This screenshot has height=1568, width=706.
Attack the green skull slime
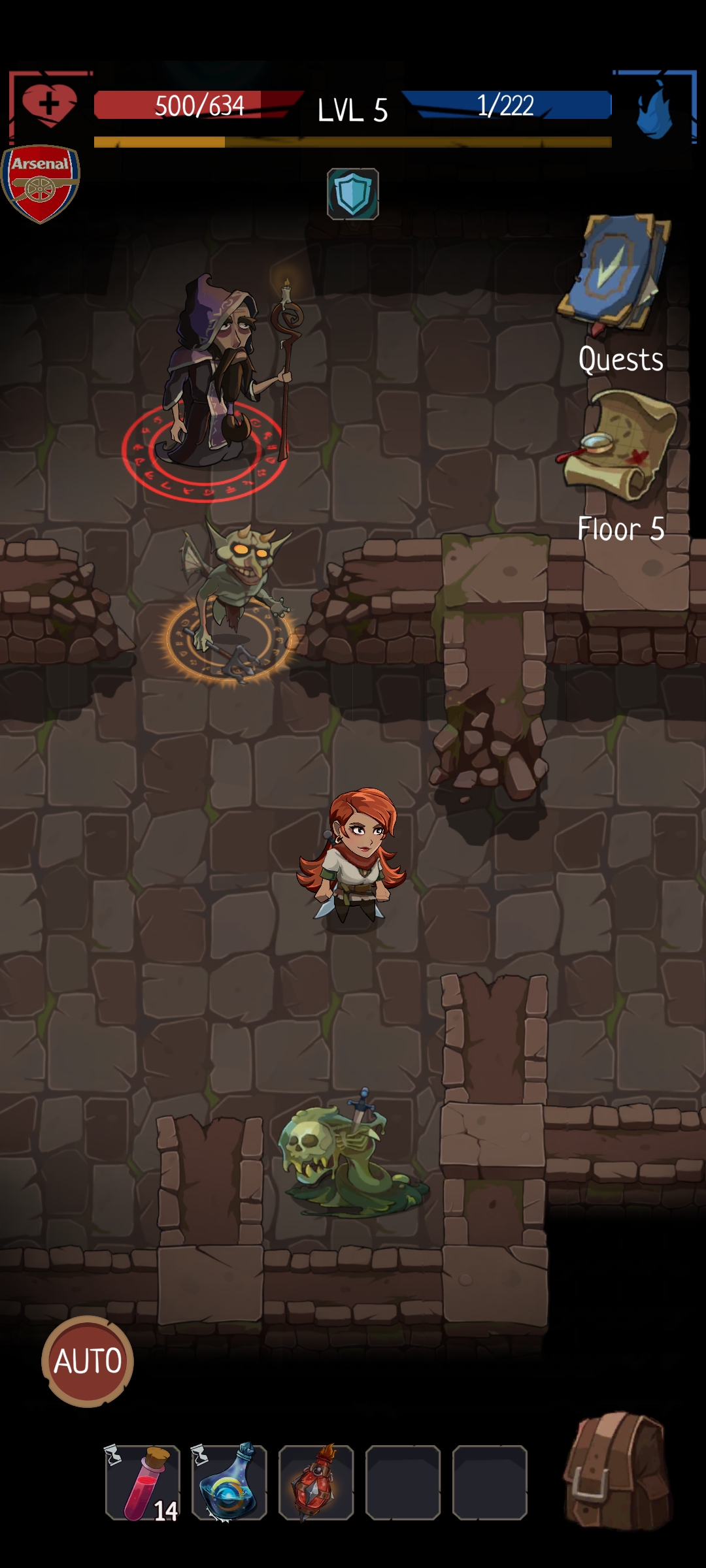pyautogui.click(x=340, y=1156)
